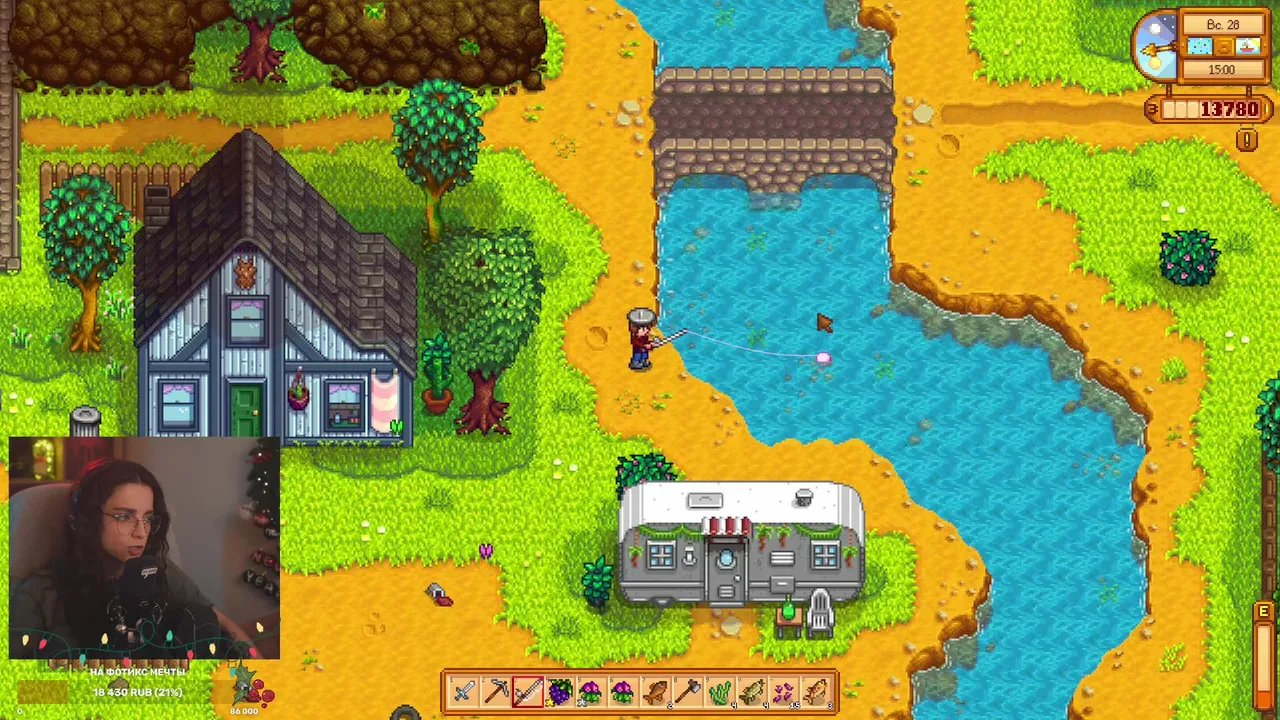Choose the silver-star purple flower slot
The height and width of the screenshot is (720, 1280).
592,691
